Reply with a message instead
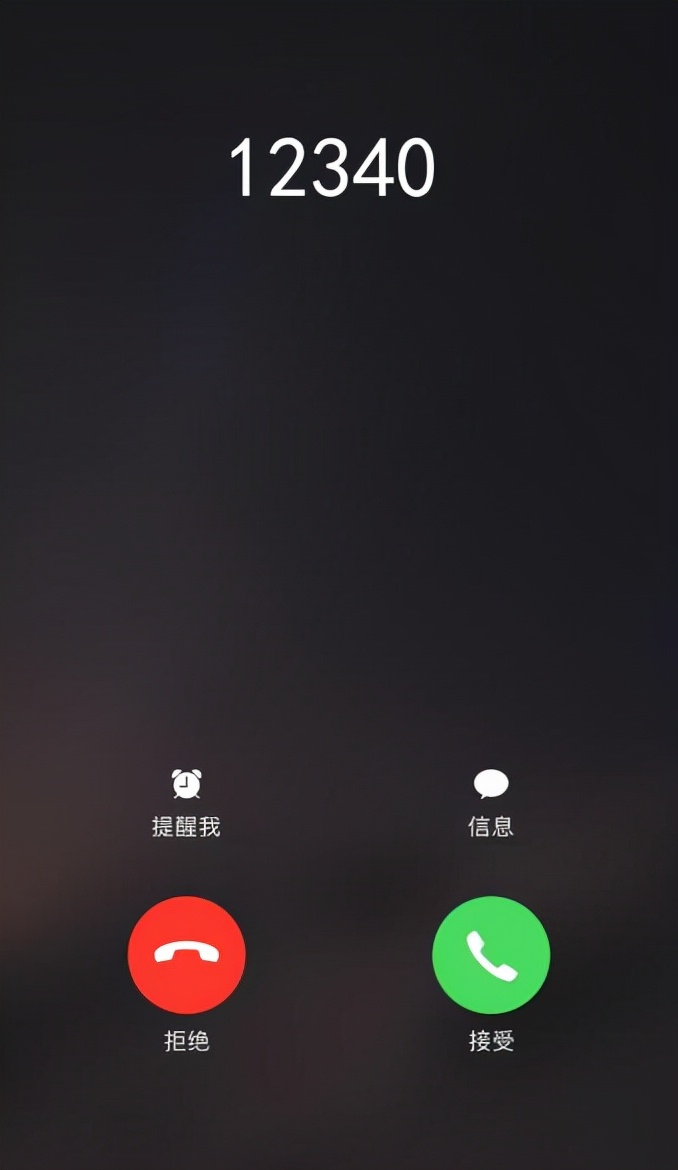678x1170 pixels. tap(491, 785)
